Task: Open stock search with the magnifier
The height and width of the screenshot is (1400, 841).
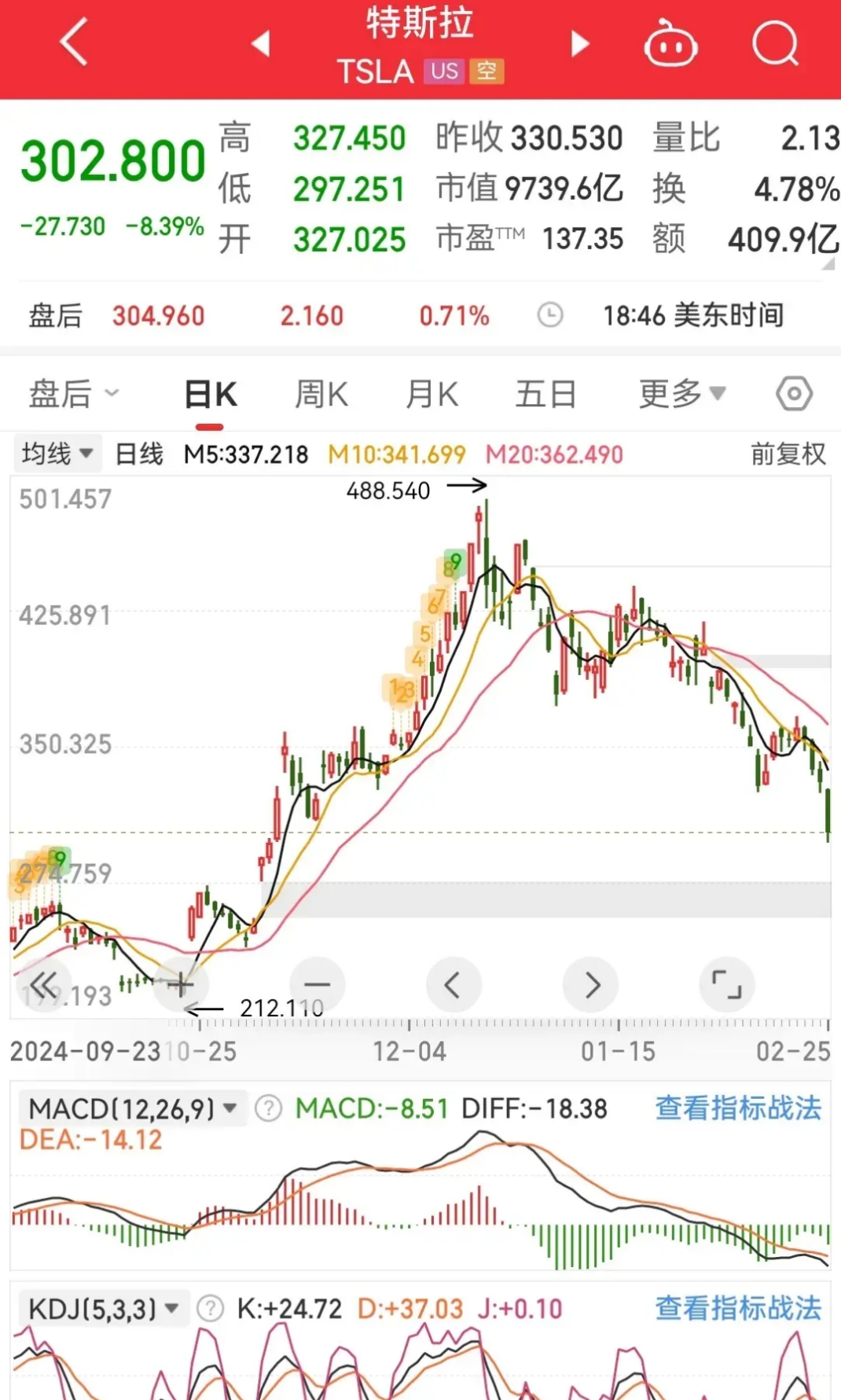Action: (x=775, y=43)
